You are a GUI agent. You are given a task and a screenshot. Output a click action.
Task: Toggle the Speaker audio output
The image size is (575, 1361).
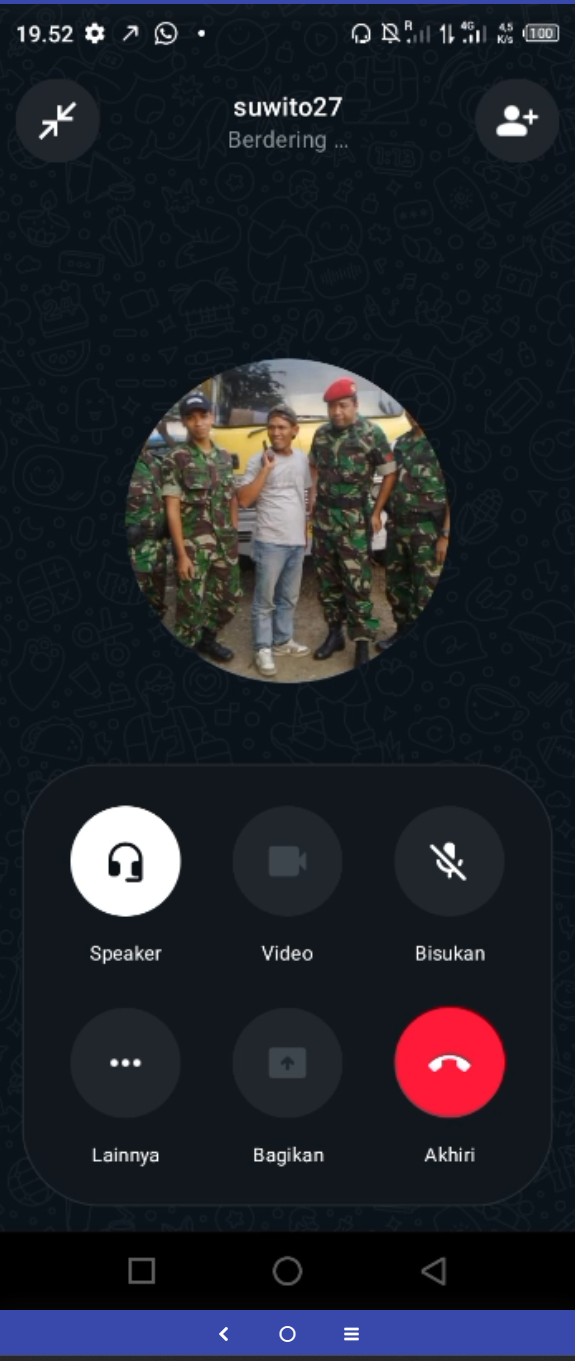[125, 861]
